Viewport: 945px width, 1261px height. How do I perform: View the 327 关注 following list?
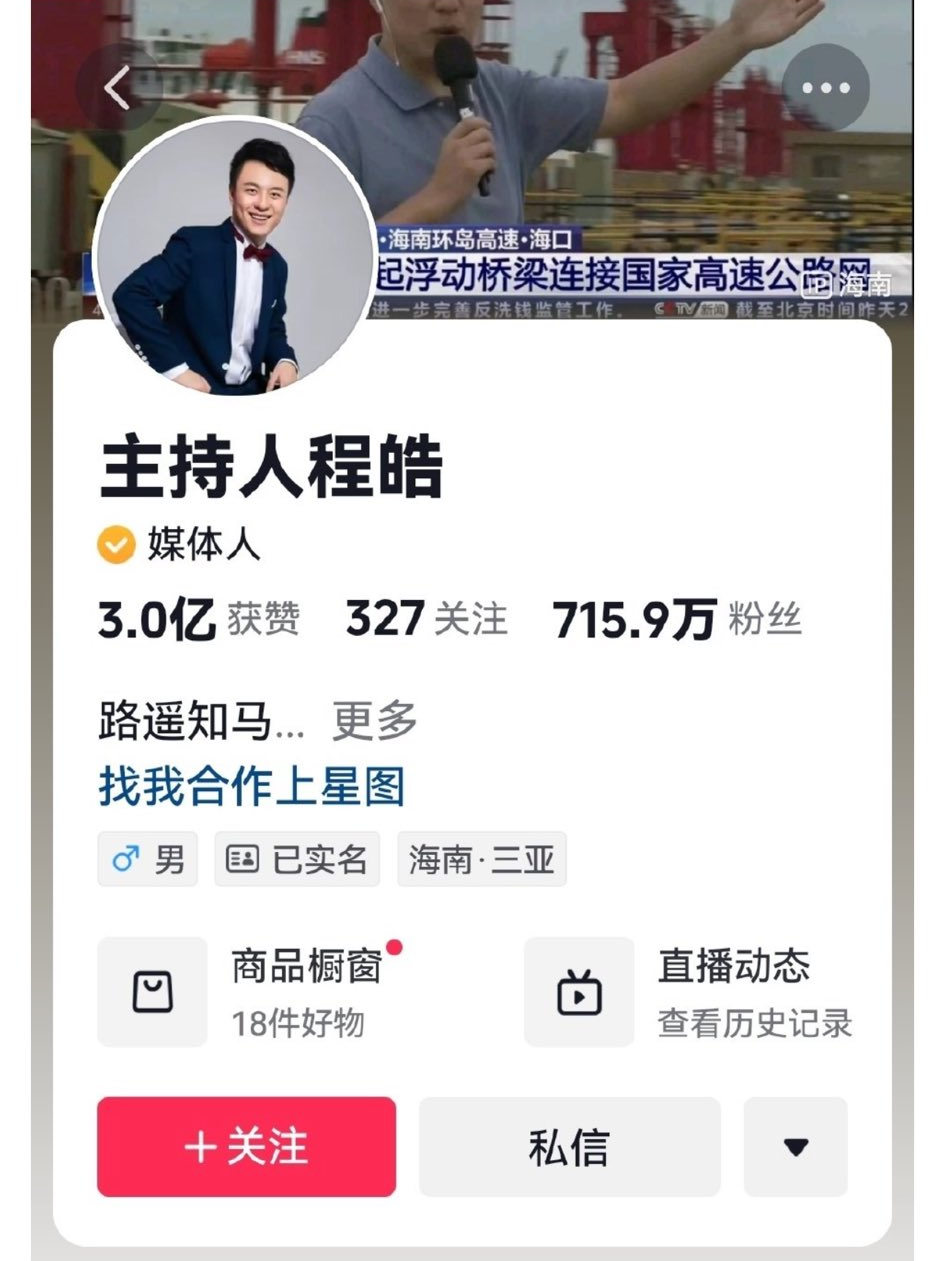427,621
